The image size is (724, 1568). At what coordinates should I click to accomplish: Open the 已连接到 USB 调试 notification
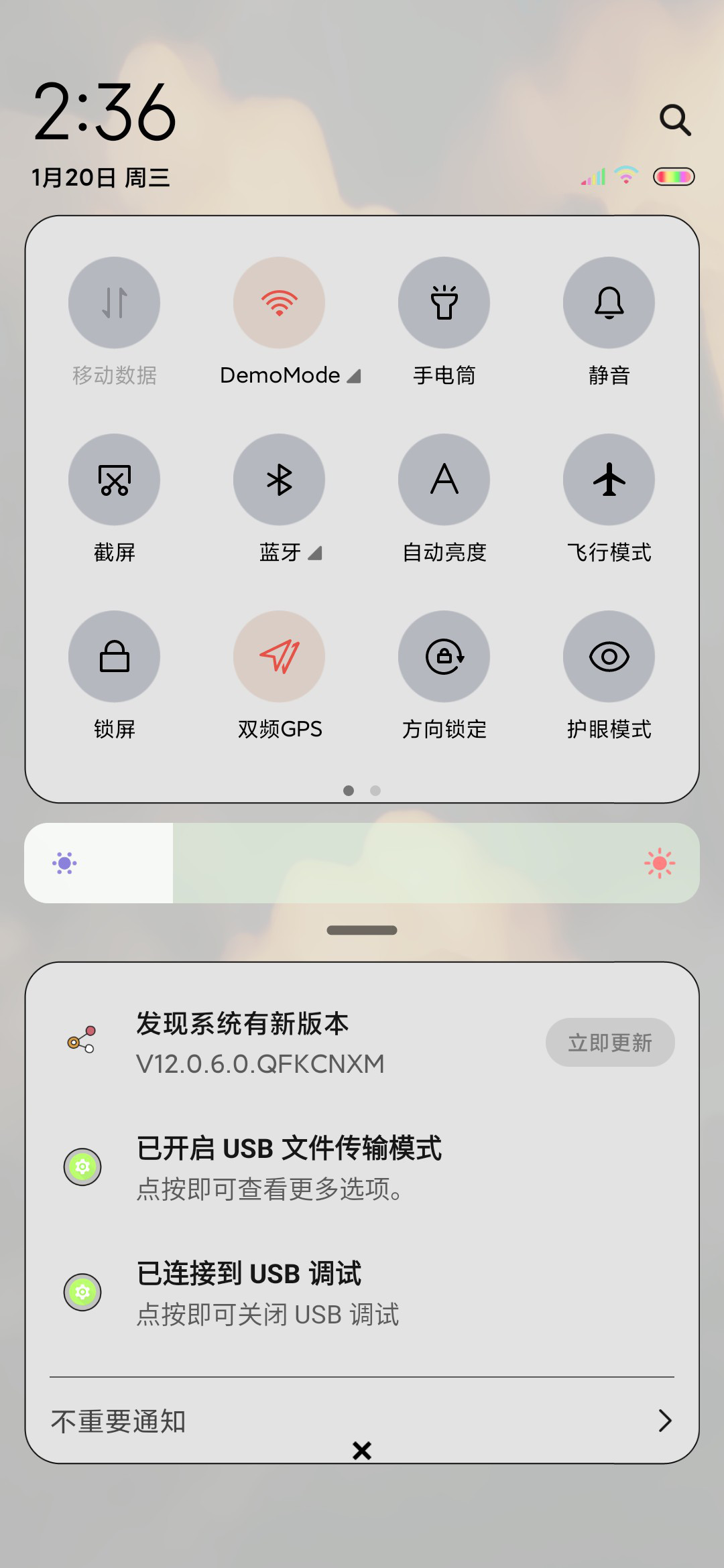coord(362,1293)
